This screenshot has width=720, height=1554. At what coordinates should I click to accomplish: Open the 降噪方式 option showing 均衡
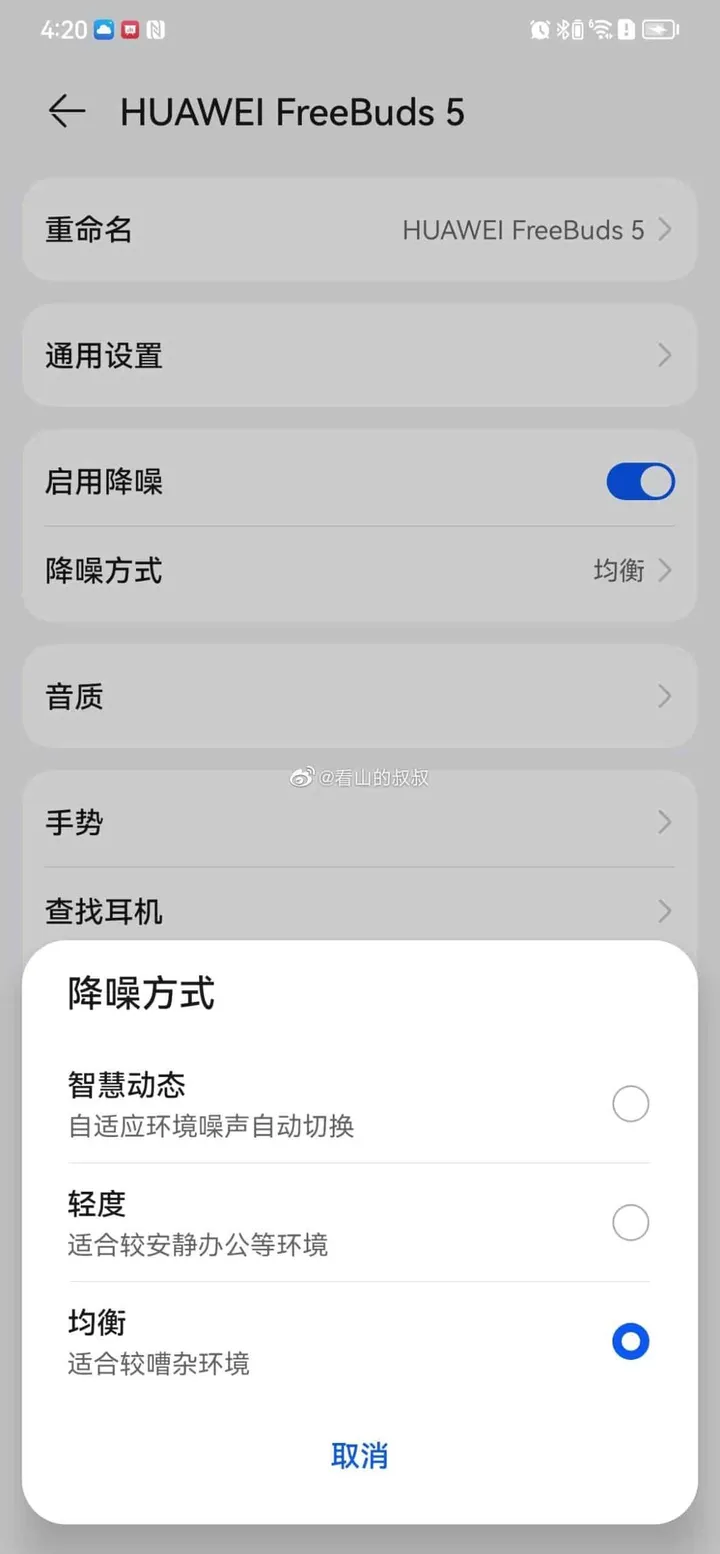360,570
